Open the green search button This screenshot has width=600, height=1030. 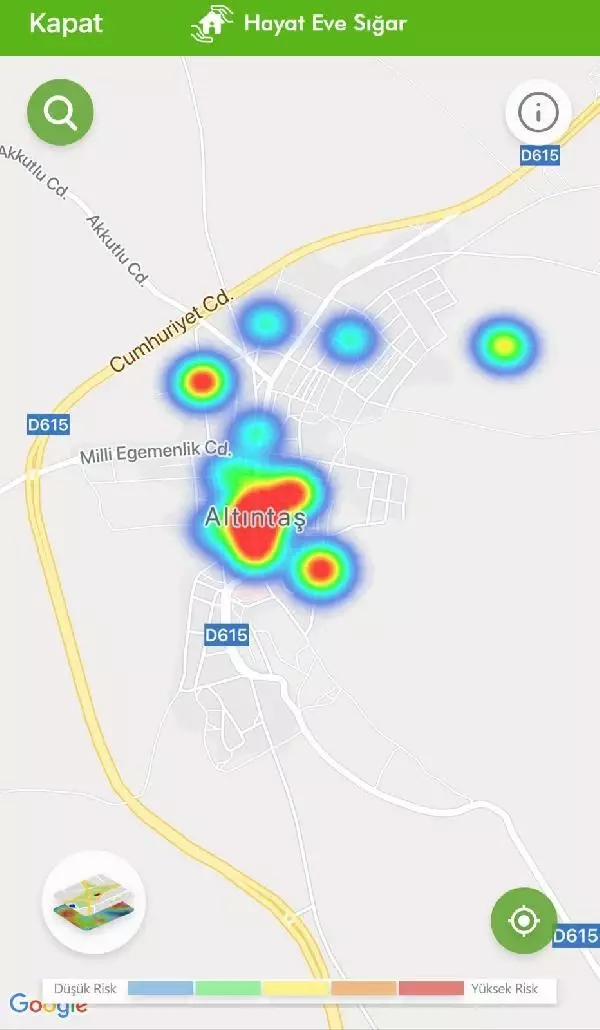[61, 113]
